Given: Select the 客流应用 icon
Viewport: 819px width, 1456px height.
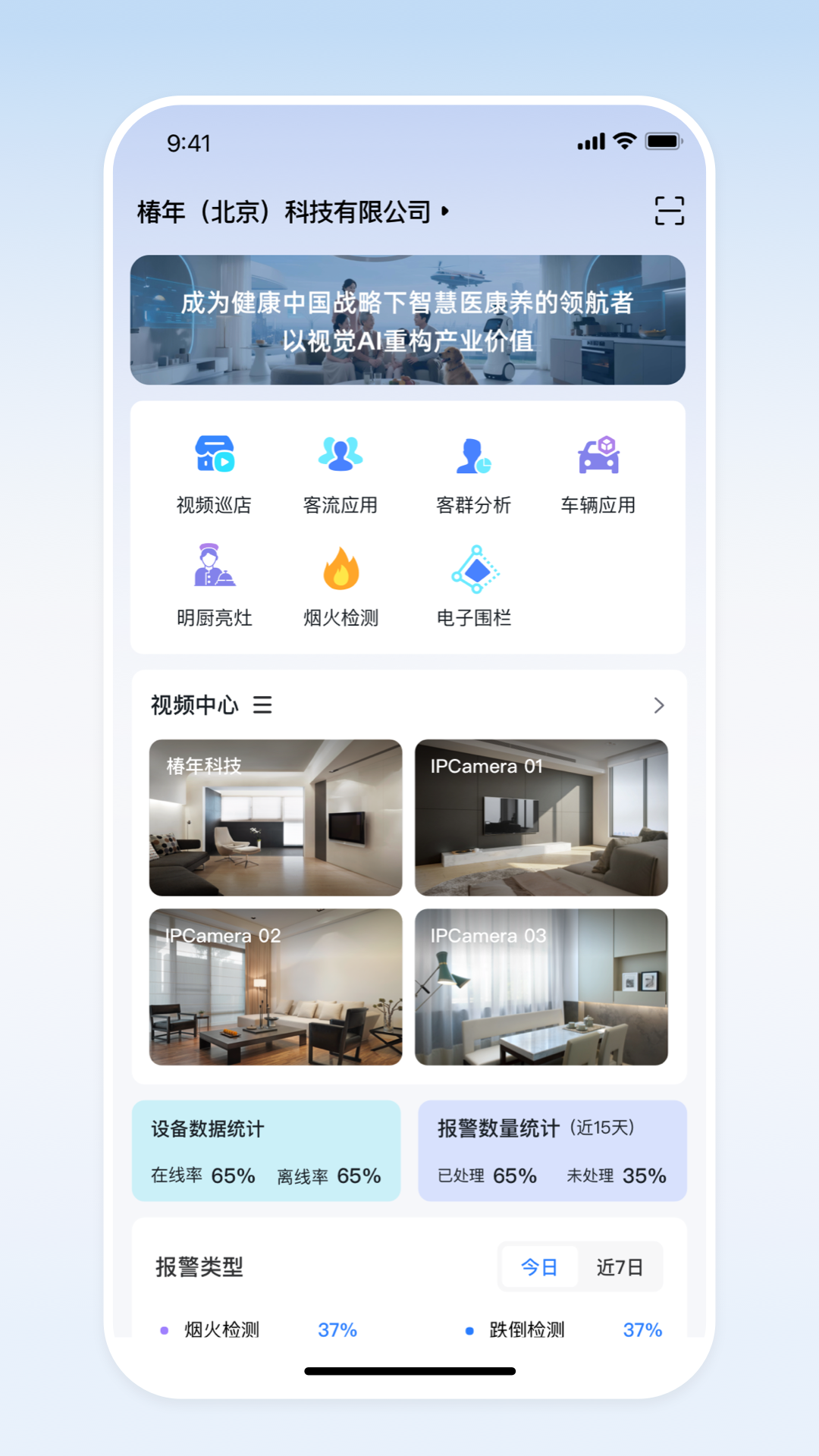Looking at the screenshot, I should pos(342,470).
